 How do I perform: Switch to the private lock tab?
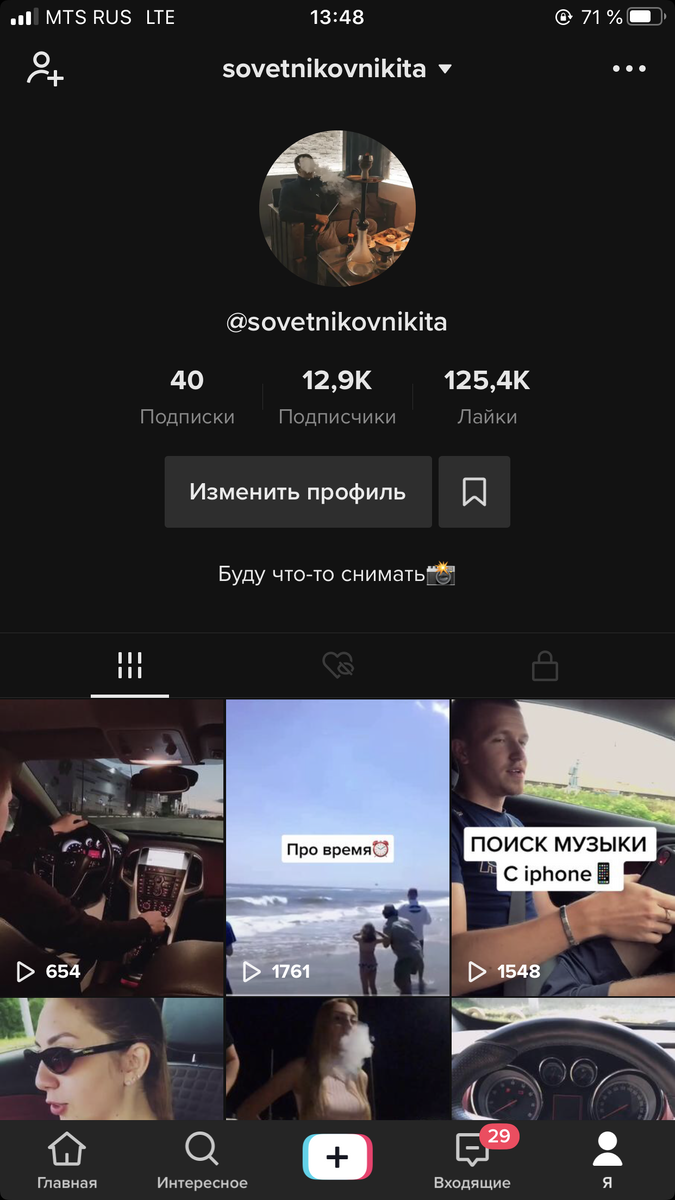545,665
